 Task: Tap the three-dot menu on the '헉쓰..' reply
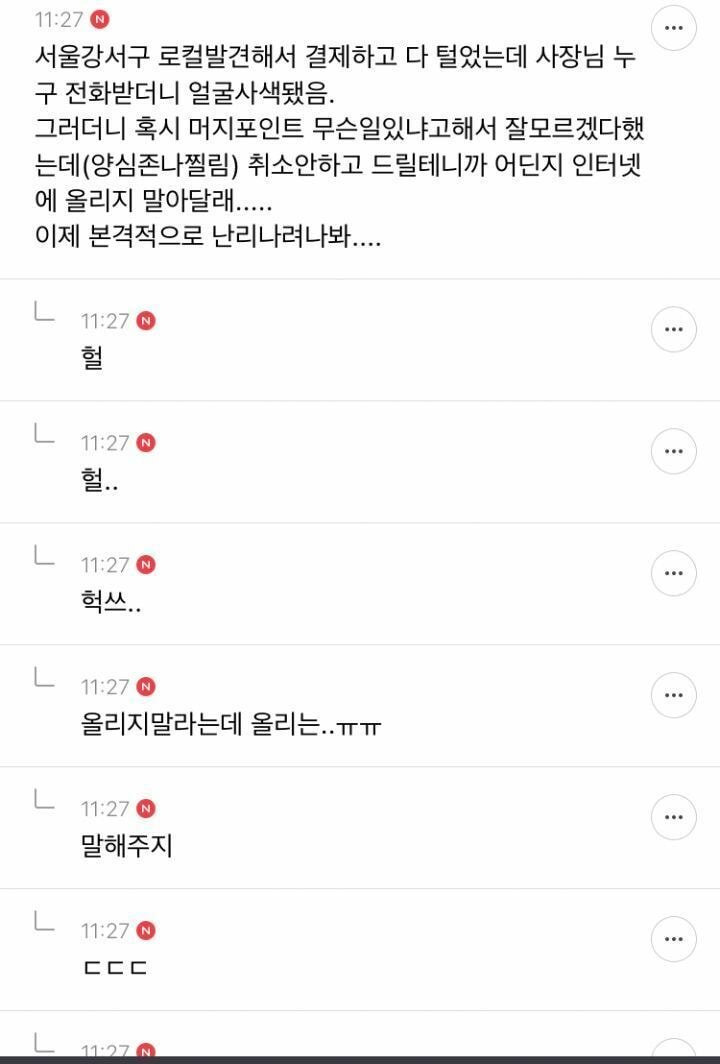(x=673, y=573)
